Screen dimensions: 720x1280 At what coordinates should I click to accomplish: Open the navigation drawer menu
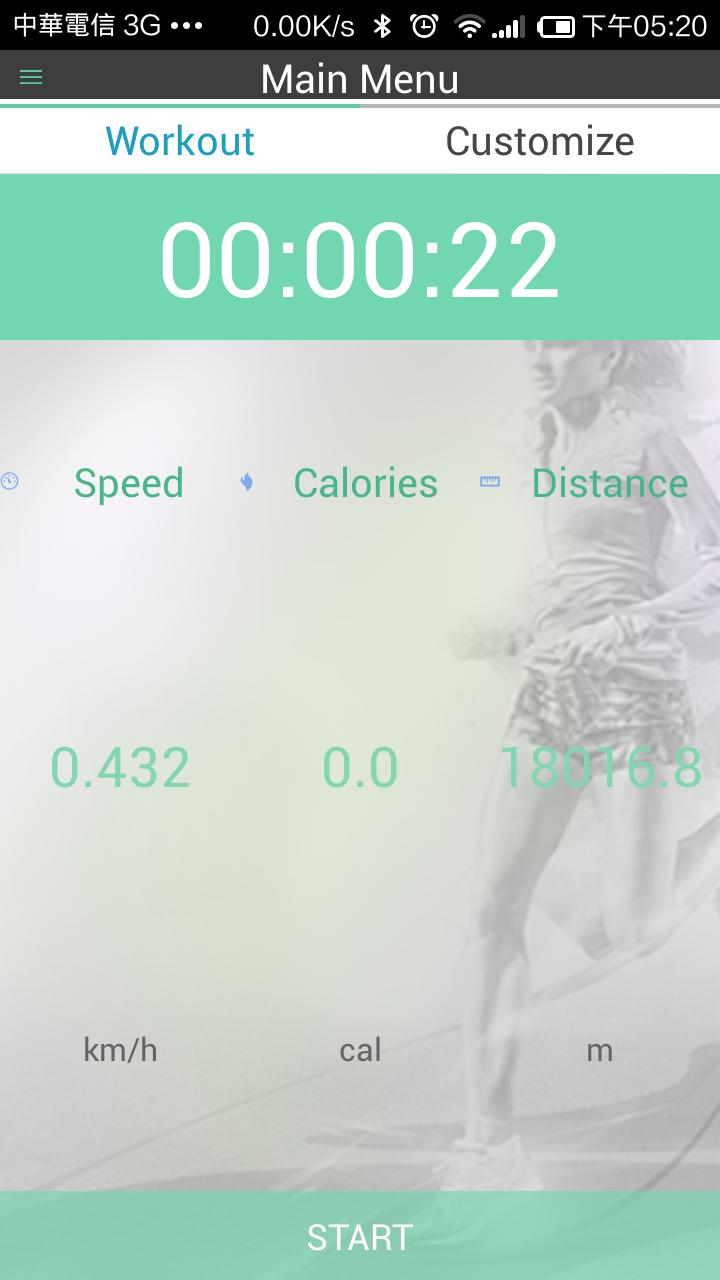[30, 76]
